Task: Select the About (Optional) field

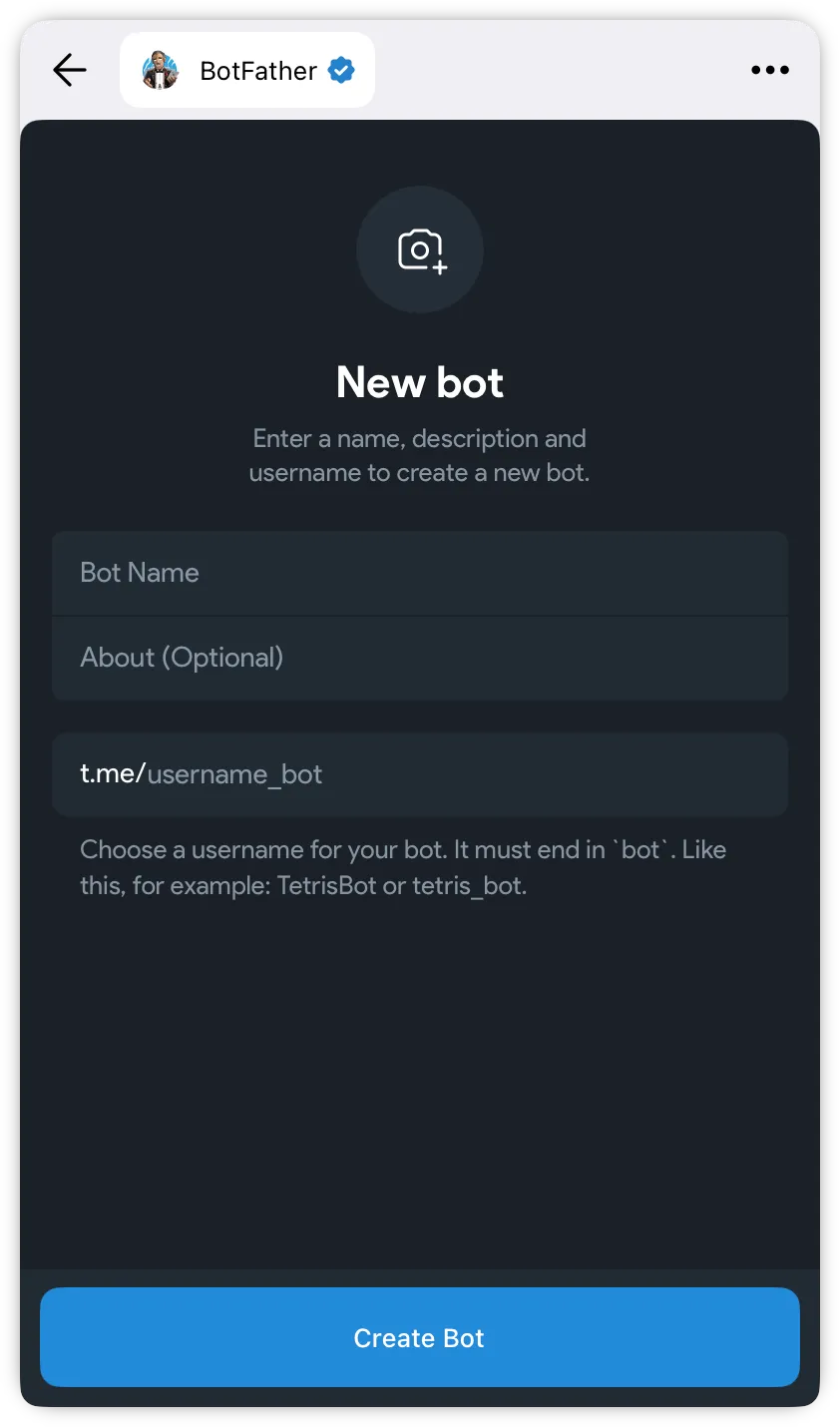Action: click(x=420, y=658)
